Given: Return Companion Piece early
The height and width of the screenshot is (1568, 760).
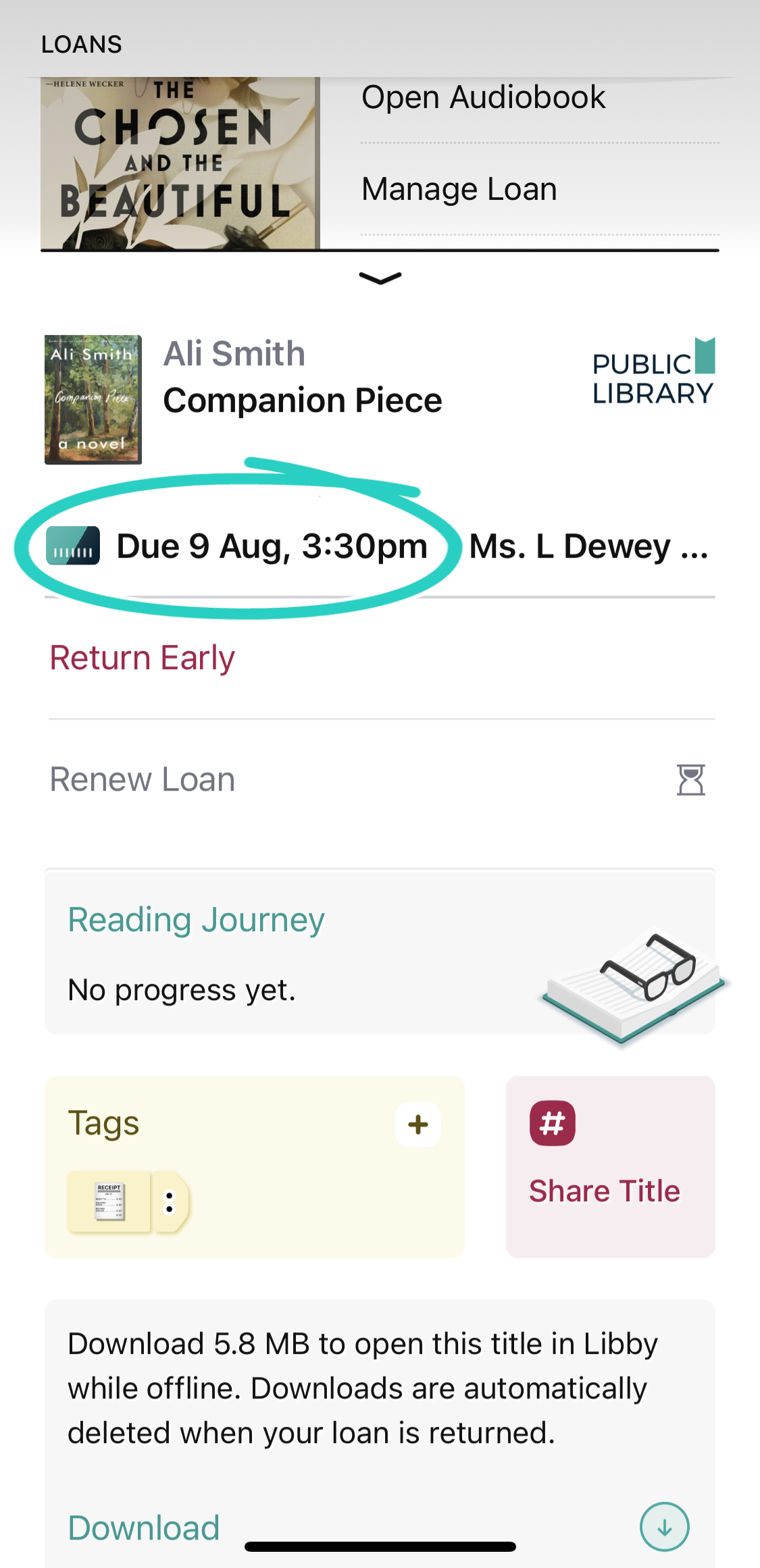Looking at the screenshot, I should pyautogui.click(x=143, y=658).
